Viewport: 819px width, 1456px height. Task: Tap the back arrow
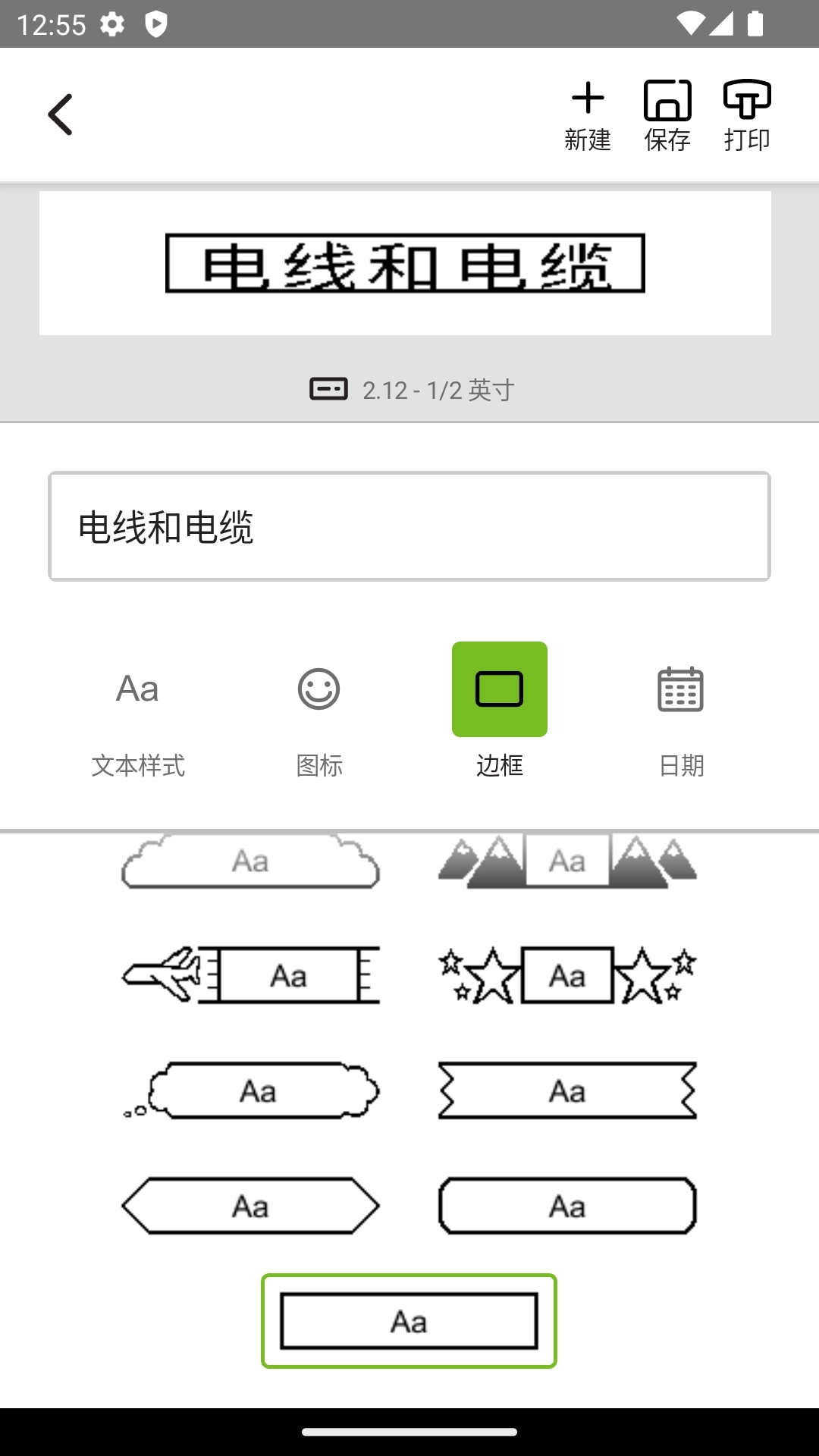(61, 114)
